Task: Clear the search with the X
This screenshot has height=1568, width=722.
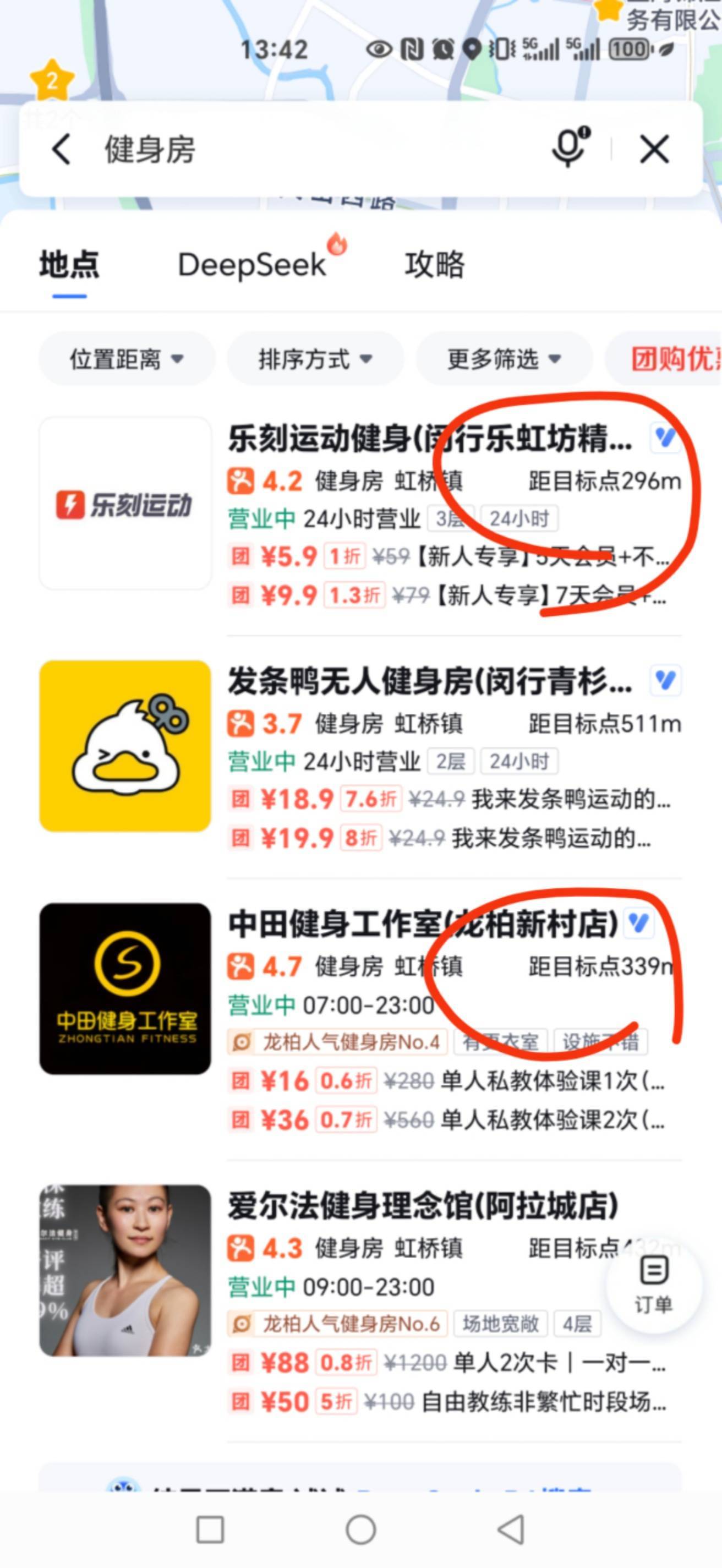Action: tap(654, 149)
